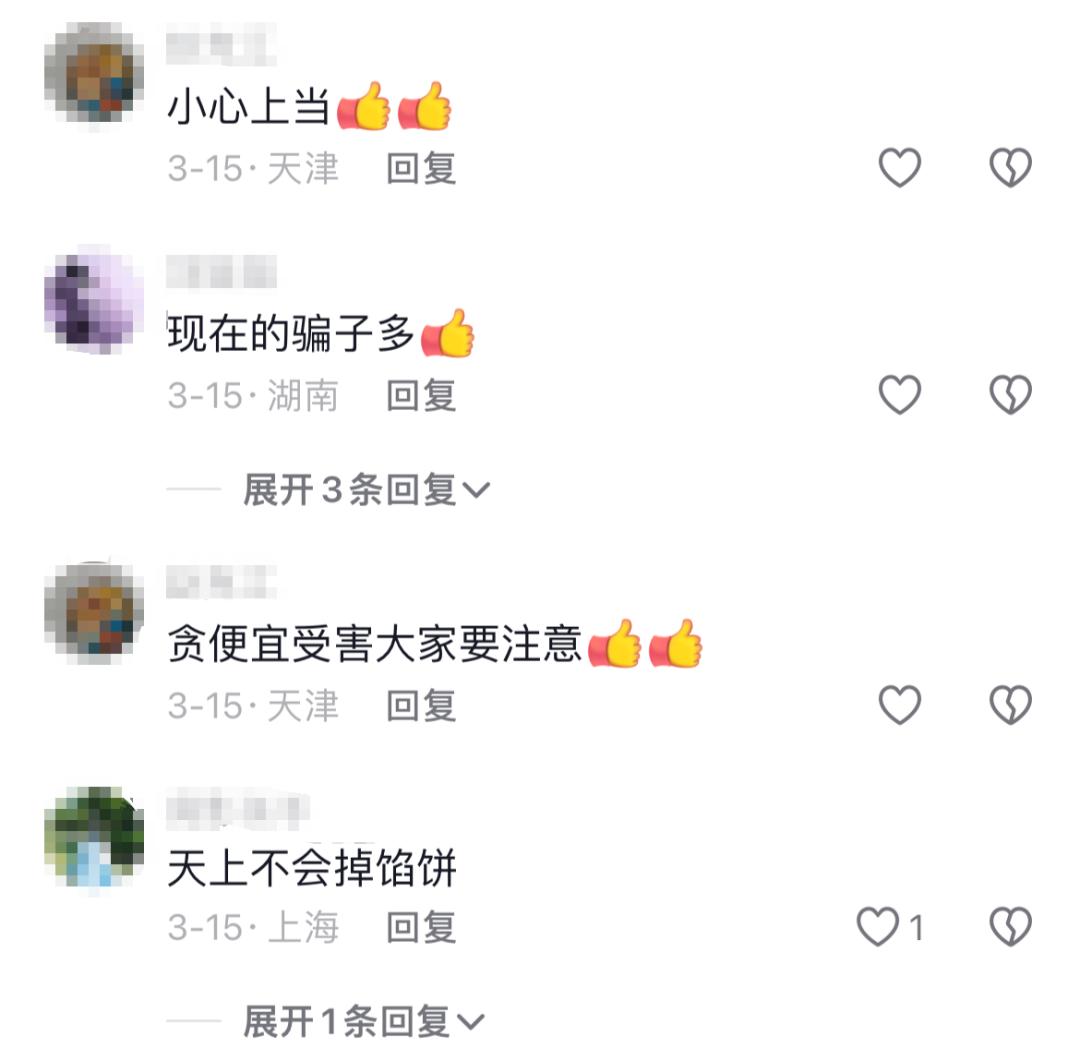The height and width of the screenshot is (1061, 1080).
Task: Dislike the comment 天上不会掉馅饼
Action: 1010,928
